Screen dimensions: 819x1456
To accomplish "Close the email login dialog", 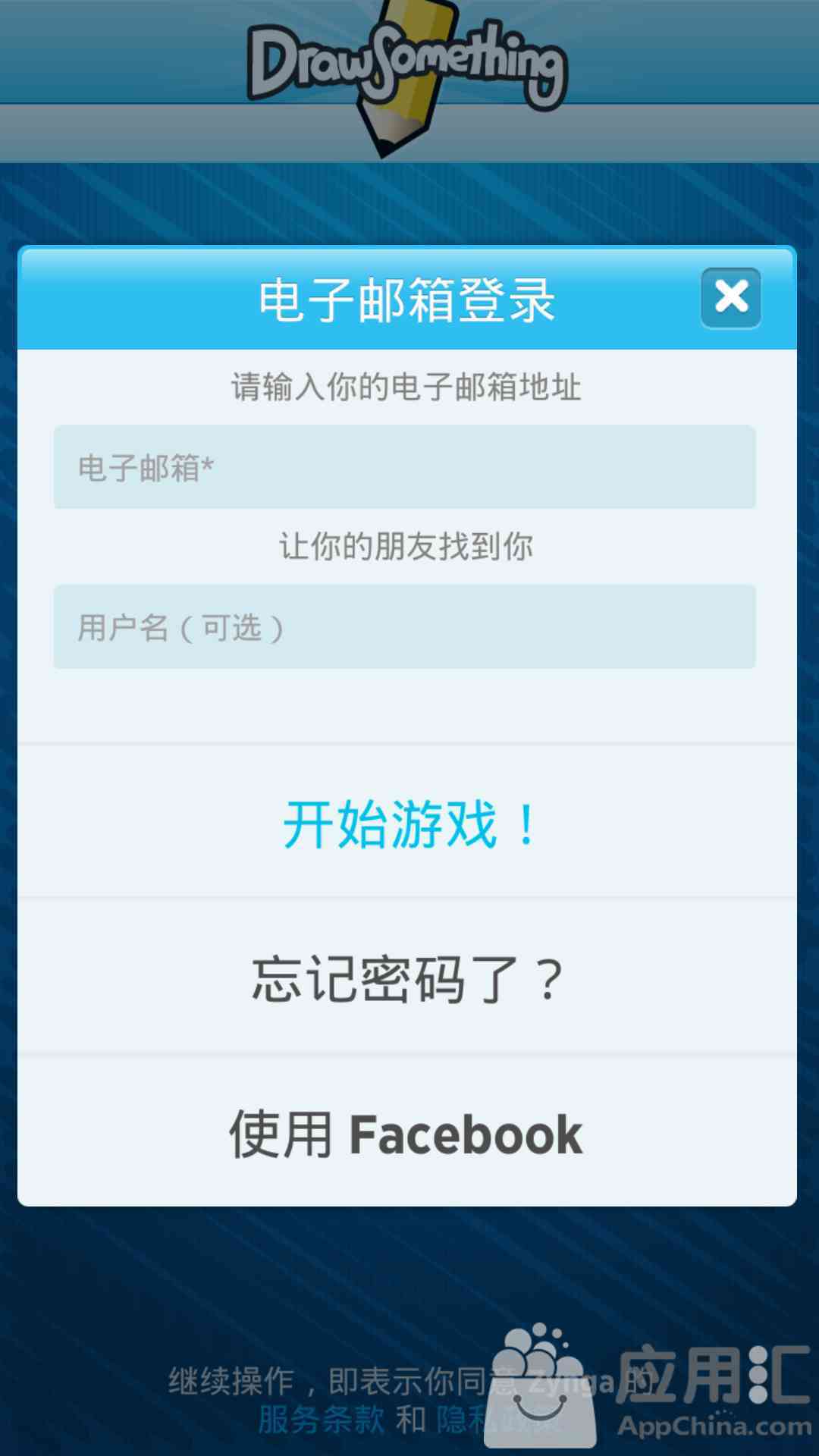I will (x=731, y=297).
